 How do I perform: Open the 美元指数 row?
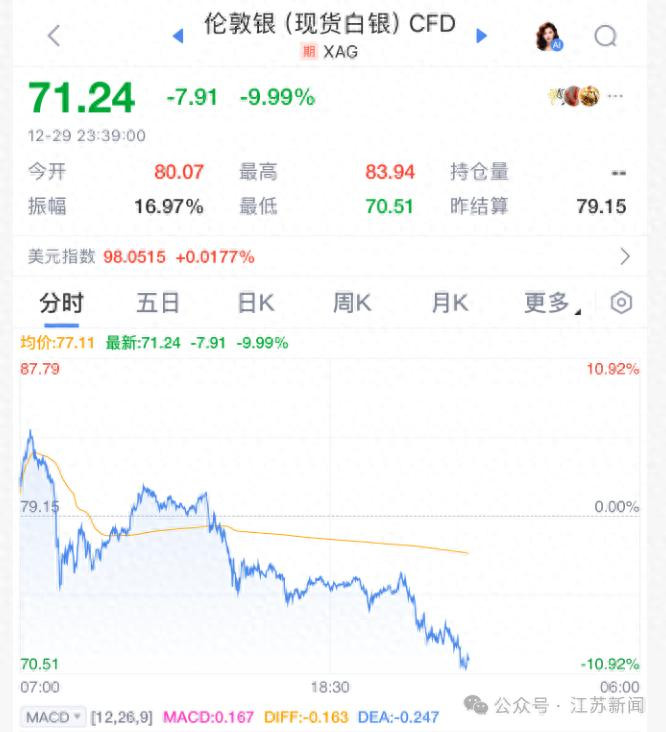[332, 257]
